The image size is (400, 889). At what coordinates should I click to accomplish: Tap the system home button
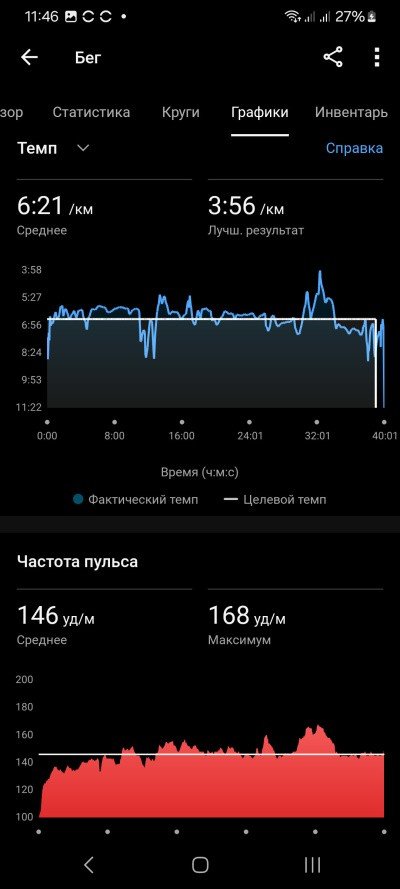[x=200, y=865]
